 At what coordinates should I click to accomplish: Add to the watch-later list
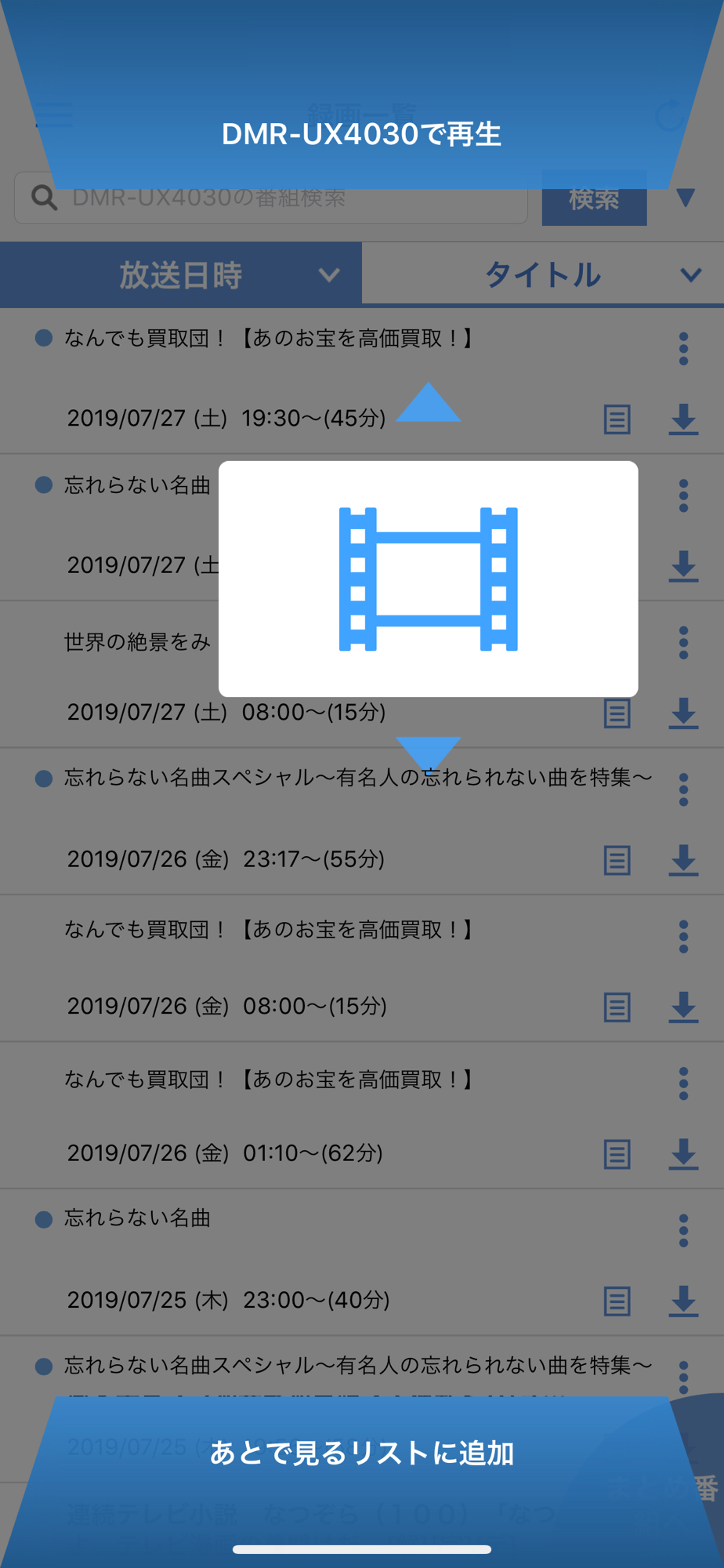pyautogui.click(x=361, y=1453)
